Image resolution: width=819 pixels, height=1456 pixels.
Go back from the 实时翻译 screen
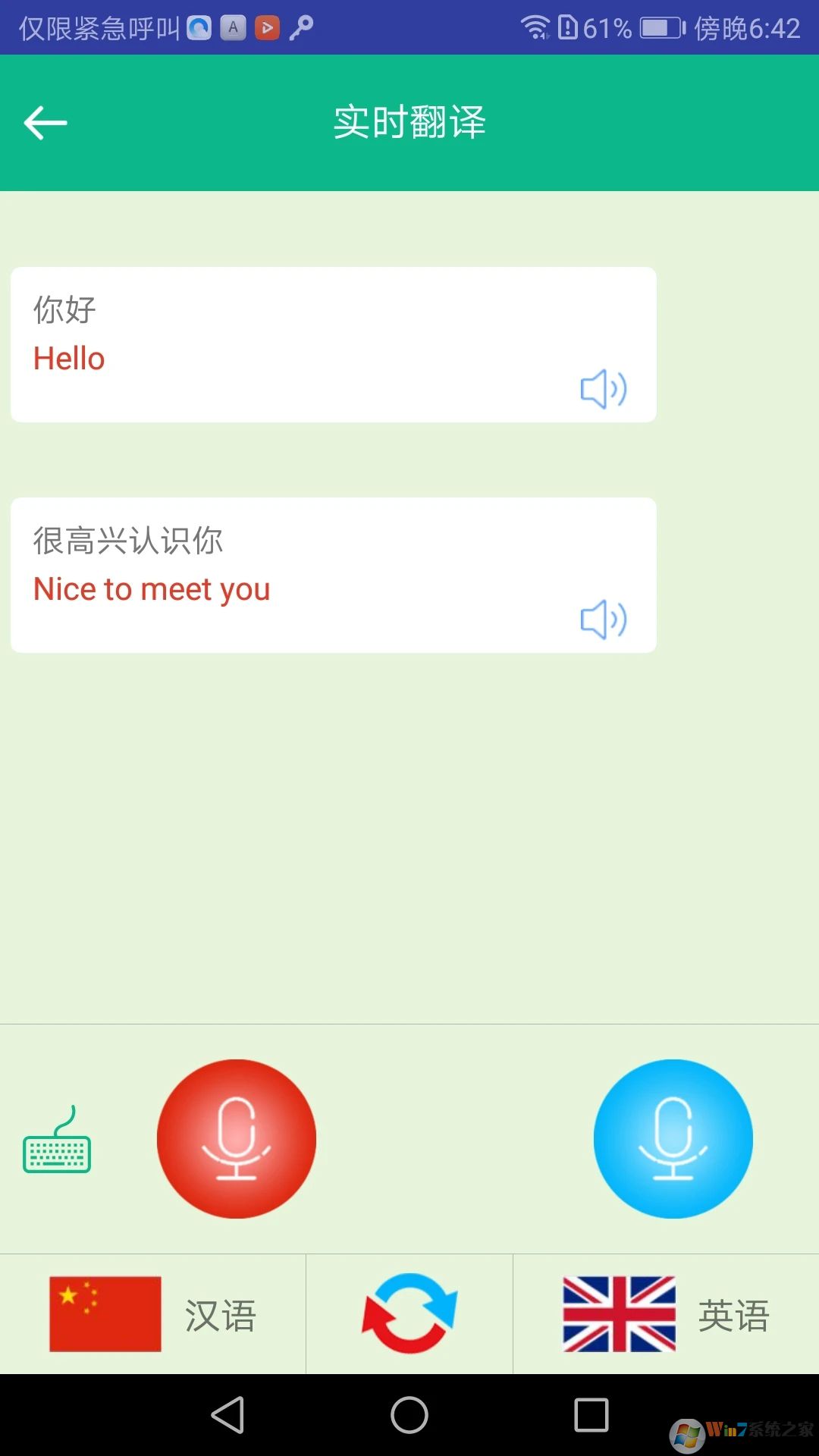tap(45, 123)
